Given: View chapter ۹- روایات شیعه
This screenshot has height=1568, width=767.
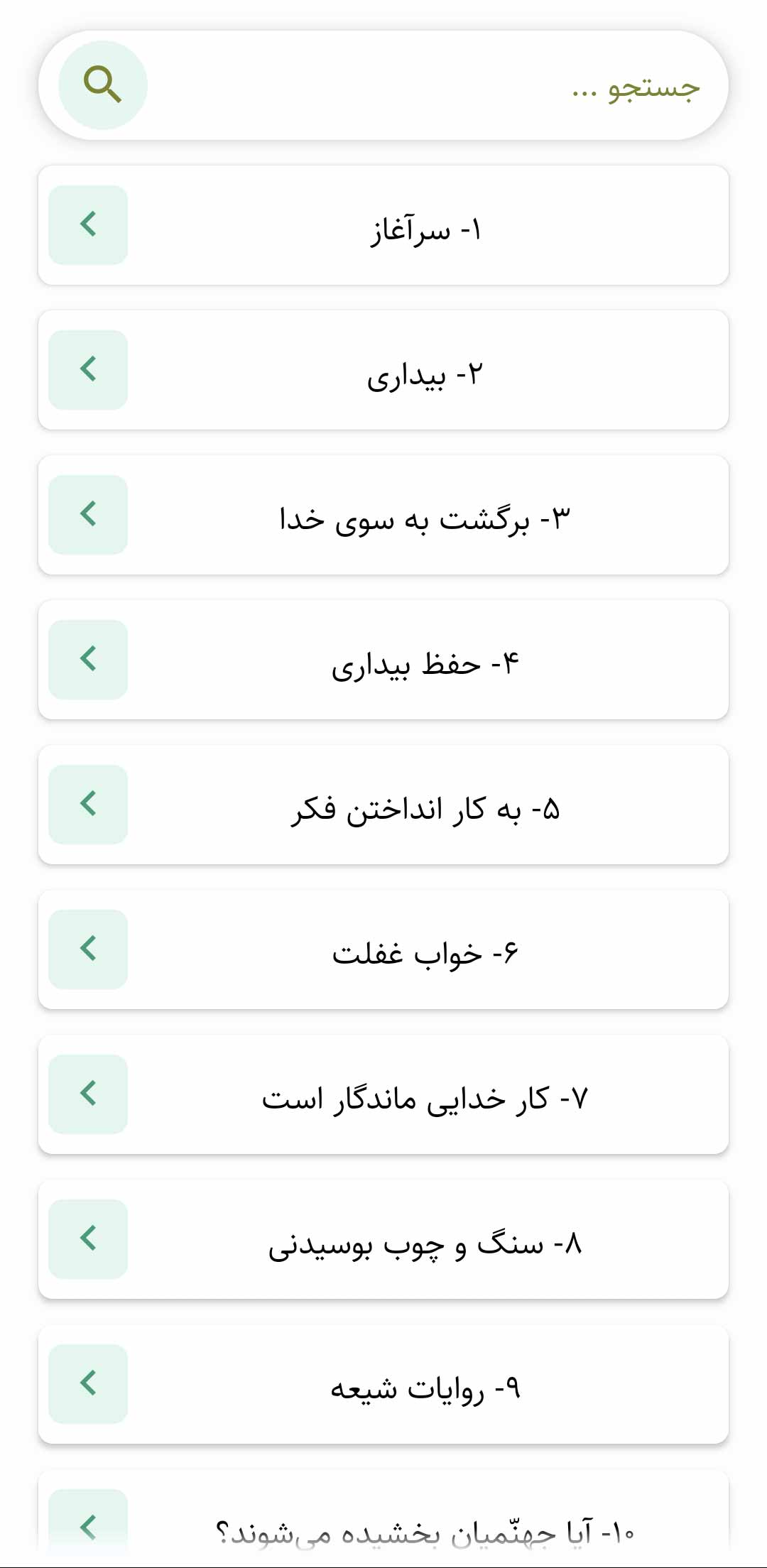Looking at the screenshot, I should [x=383, y=1384].
